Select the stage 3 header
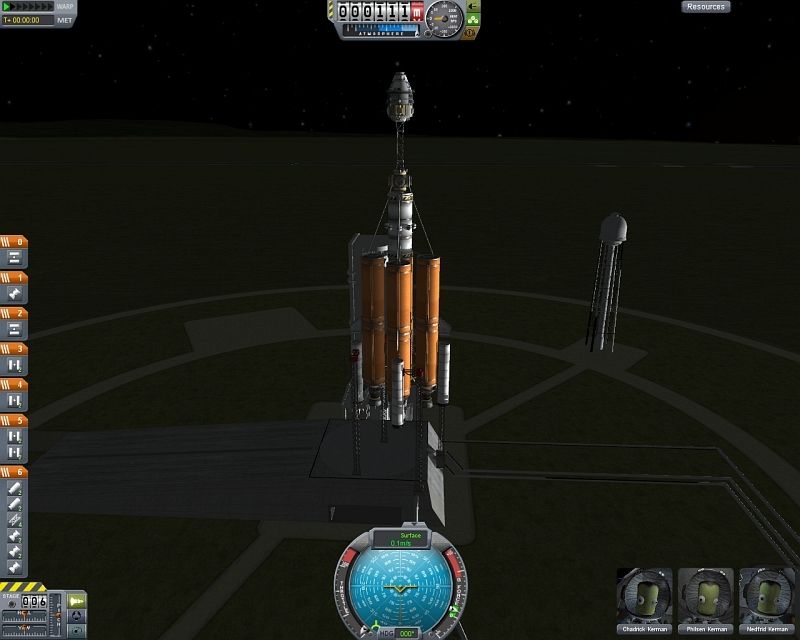Screen dimensions: 800x640 tap(14, 349)
